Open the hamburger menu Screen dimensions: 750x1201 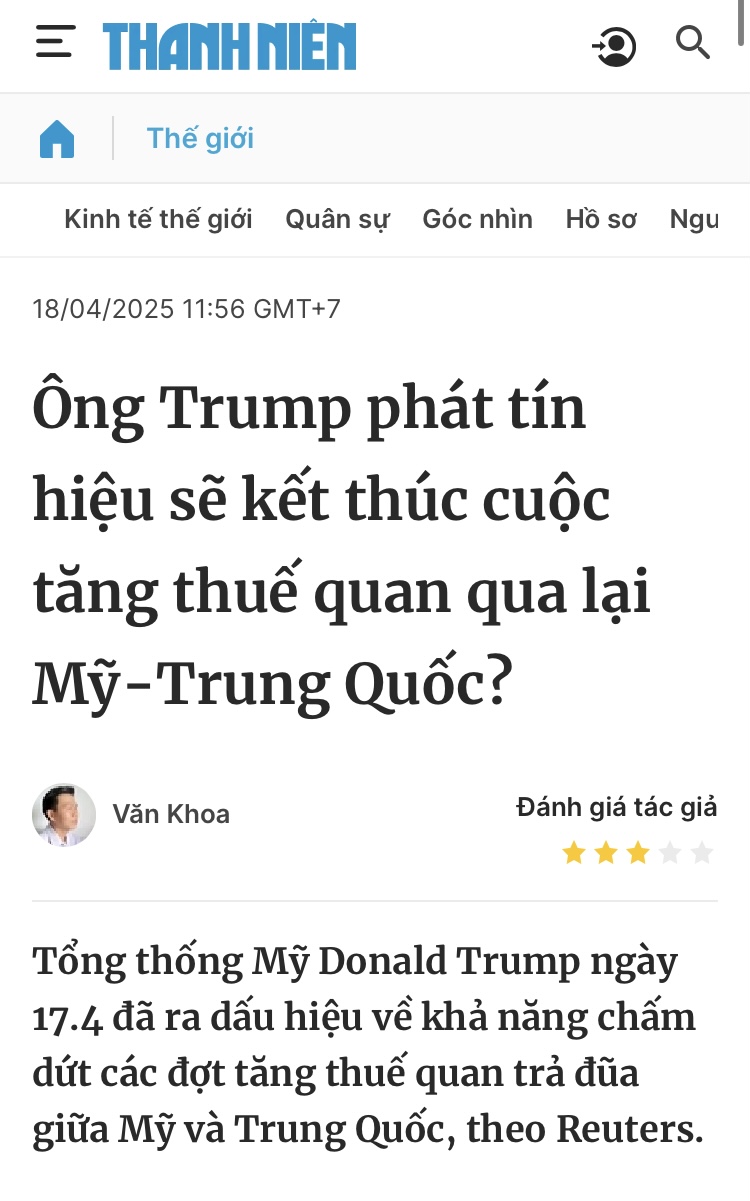56,44
